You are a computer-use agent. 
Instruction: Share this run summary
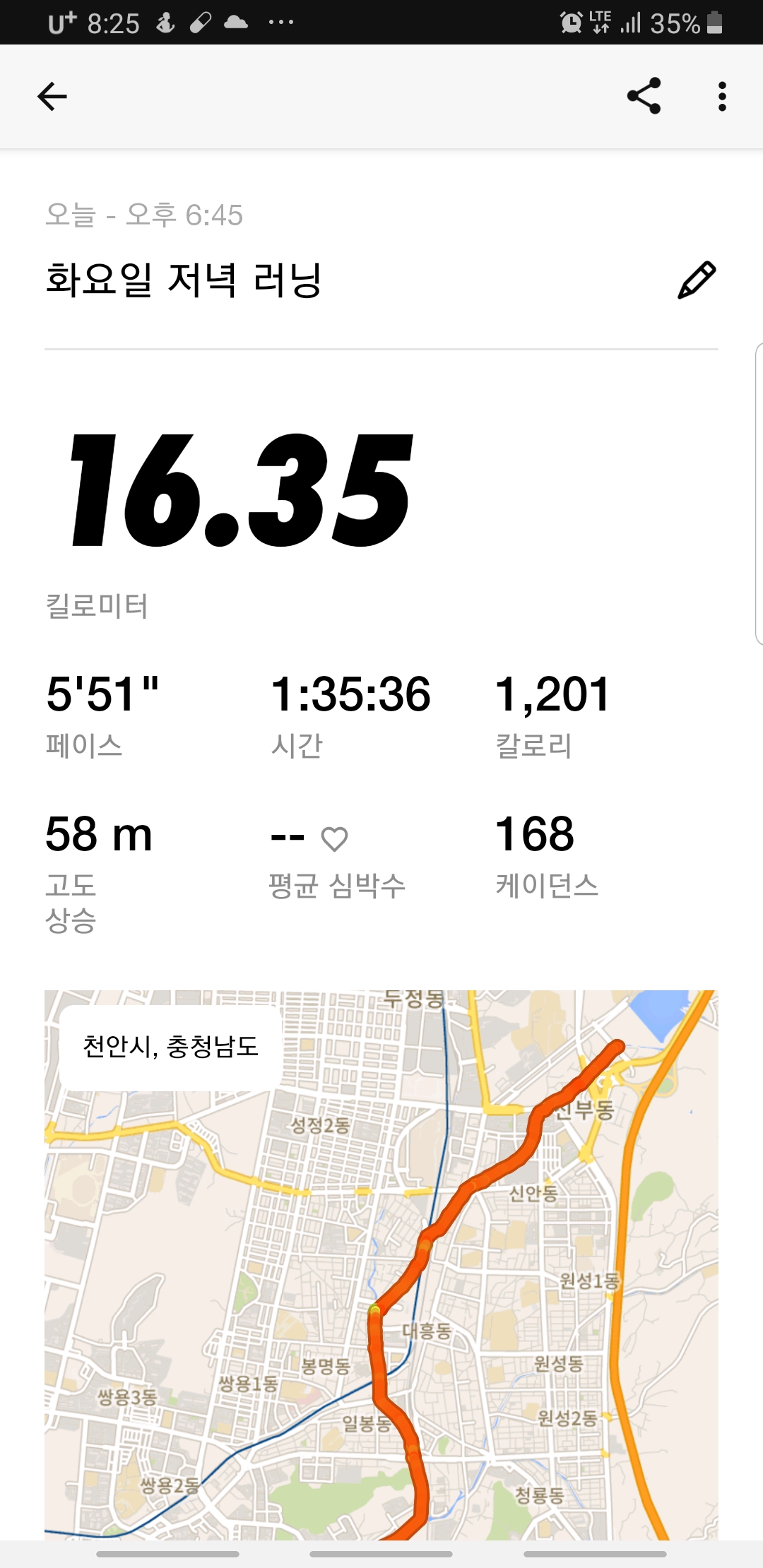pos(644,96)
